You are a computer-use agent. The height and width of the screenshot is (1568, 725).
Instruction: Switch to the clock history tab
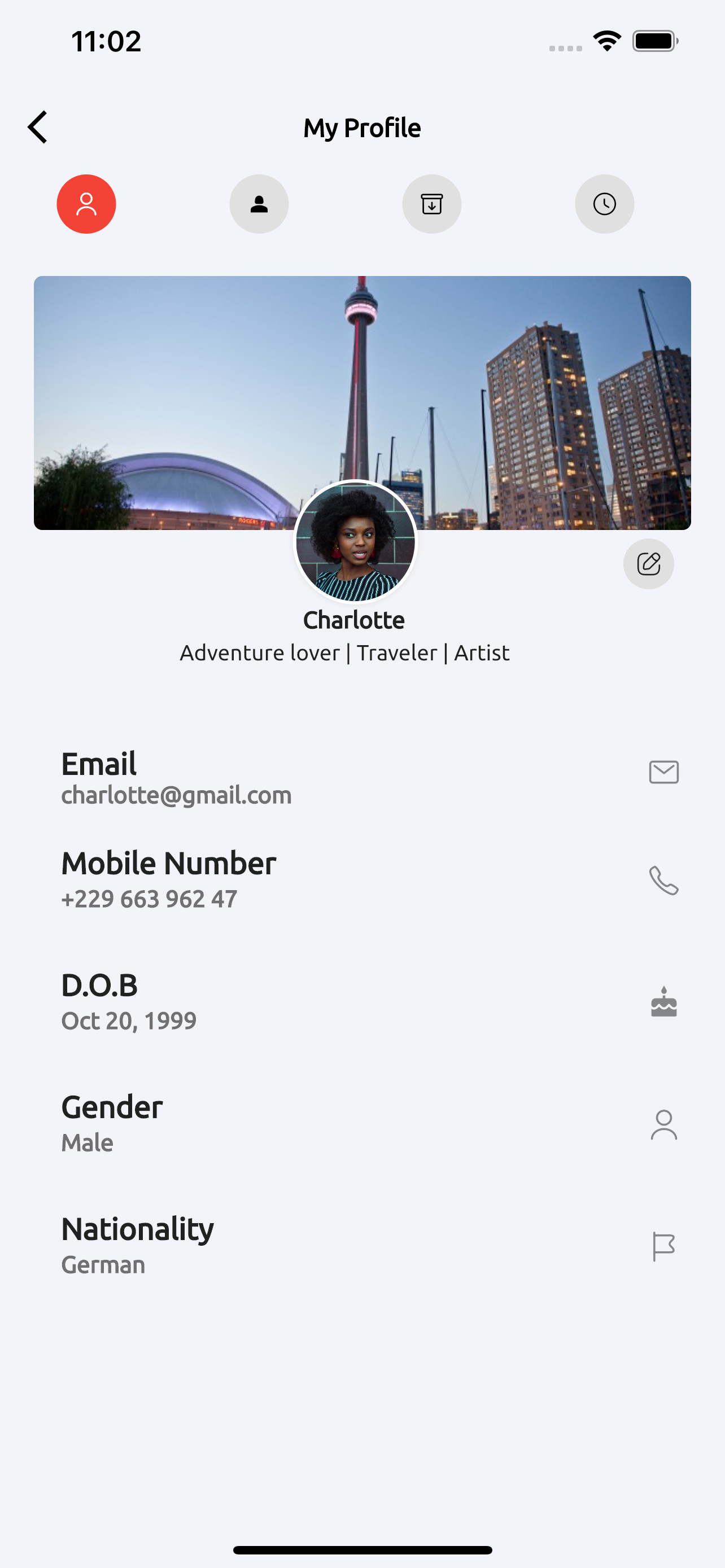click(x=605, y=204)
